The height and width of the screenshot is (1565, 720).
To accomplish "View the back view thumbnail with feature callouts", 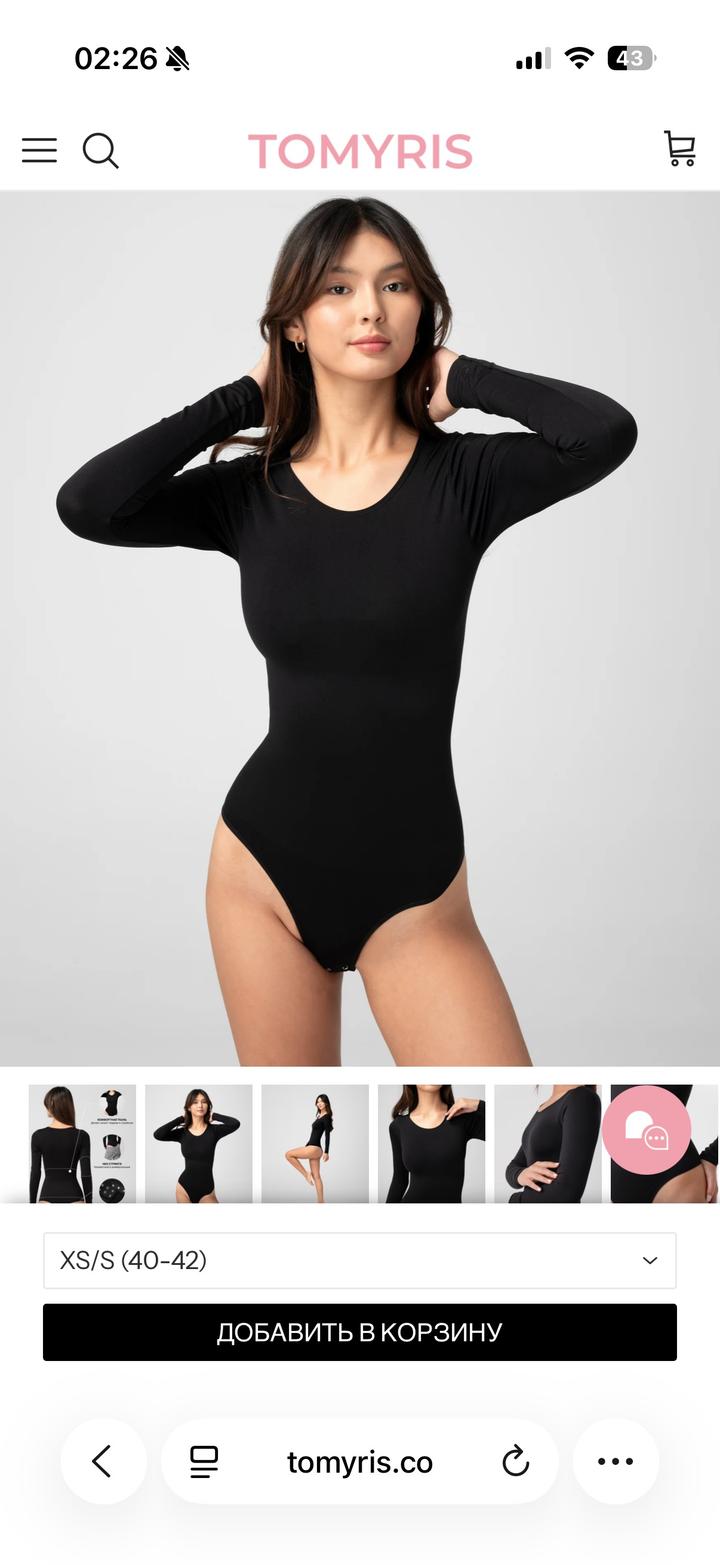I will [x=82, y=1143].
